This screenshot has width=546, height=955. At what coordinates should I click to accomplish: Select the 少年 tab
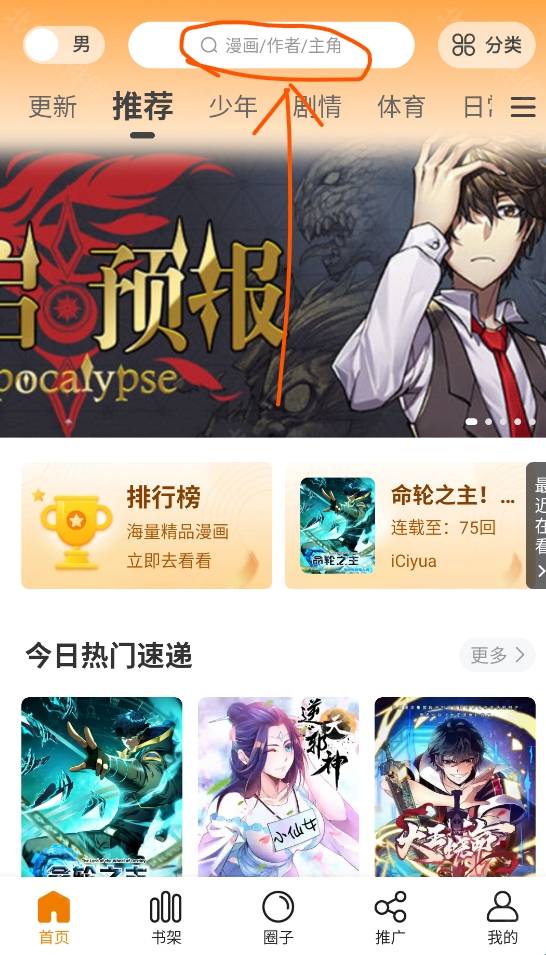click(x=233, y=107)
